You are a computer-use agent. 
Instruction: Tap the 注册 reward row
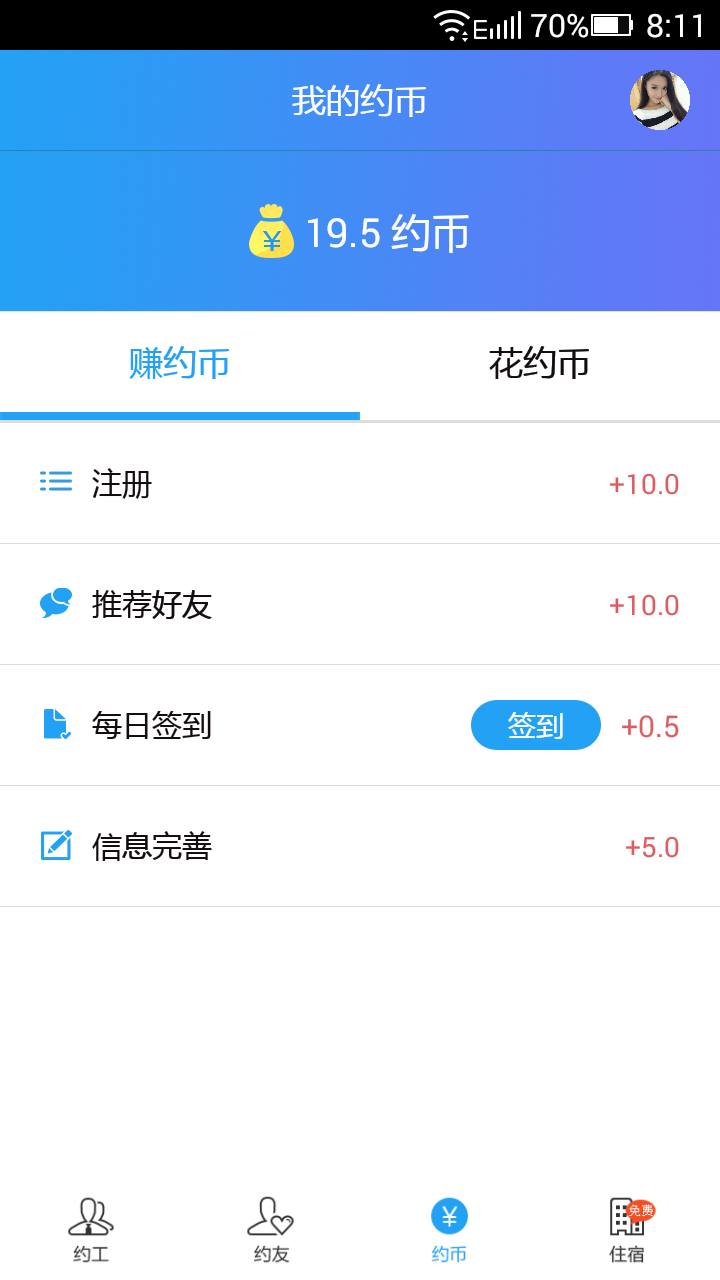pyautogui.click(x=360, y=483)
